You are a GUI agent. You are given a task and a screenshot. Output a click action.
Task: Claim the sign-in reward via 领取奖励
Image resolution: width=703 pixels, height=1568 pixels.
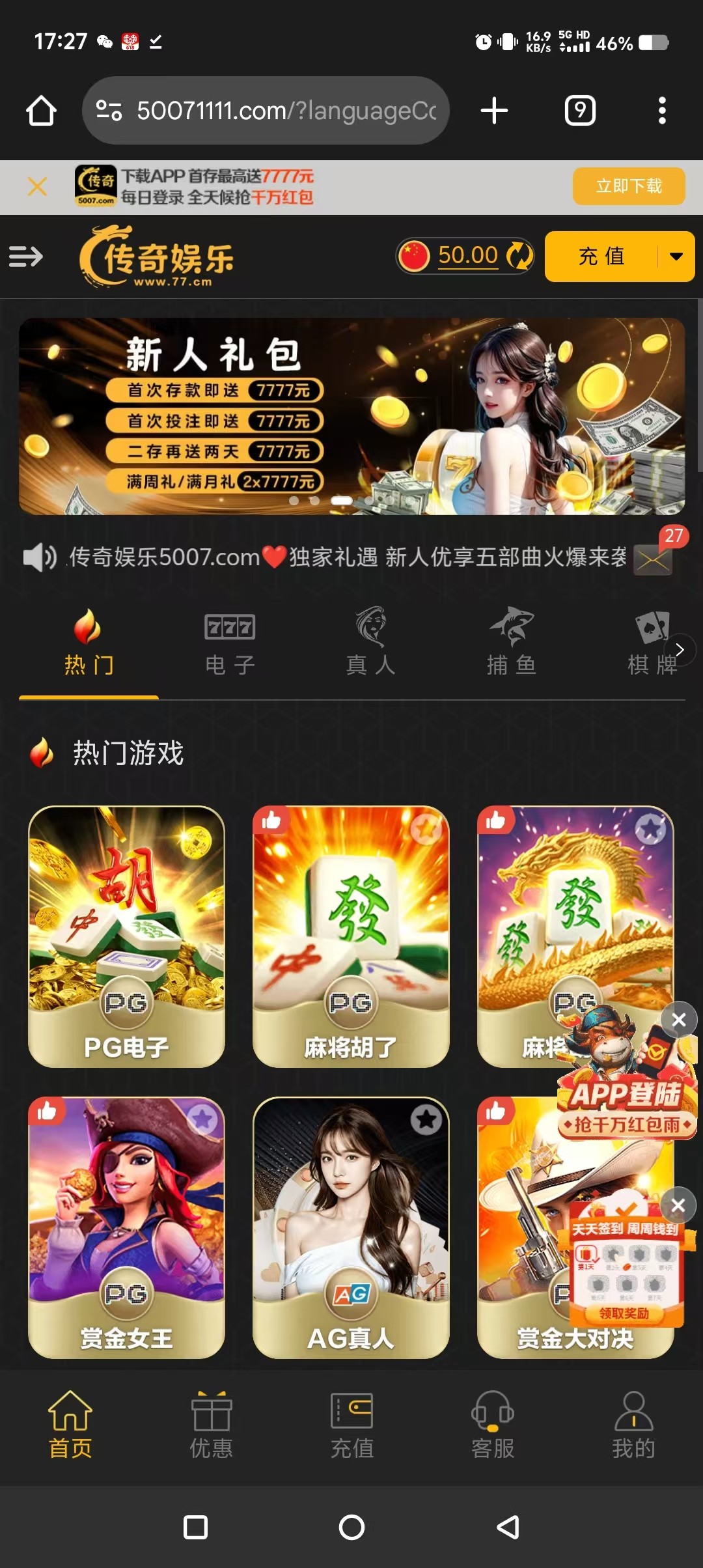tap(624, 1313)
